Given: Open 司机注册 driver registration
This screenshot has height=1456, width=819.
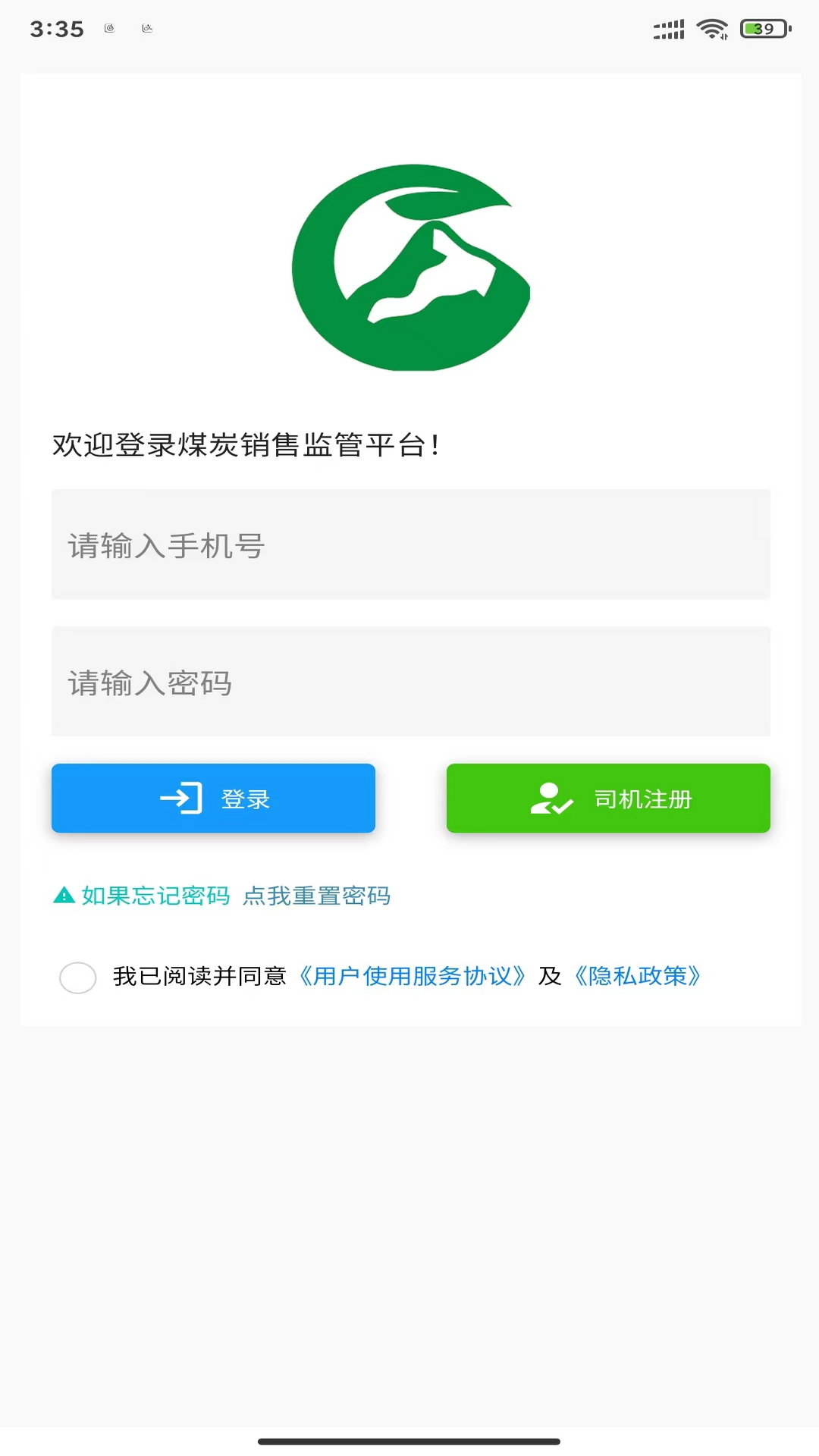Looking at the screenshot, I should coord(608,799).
